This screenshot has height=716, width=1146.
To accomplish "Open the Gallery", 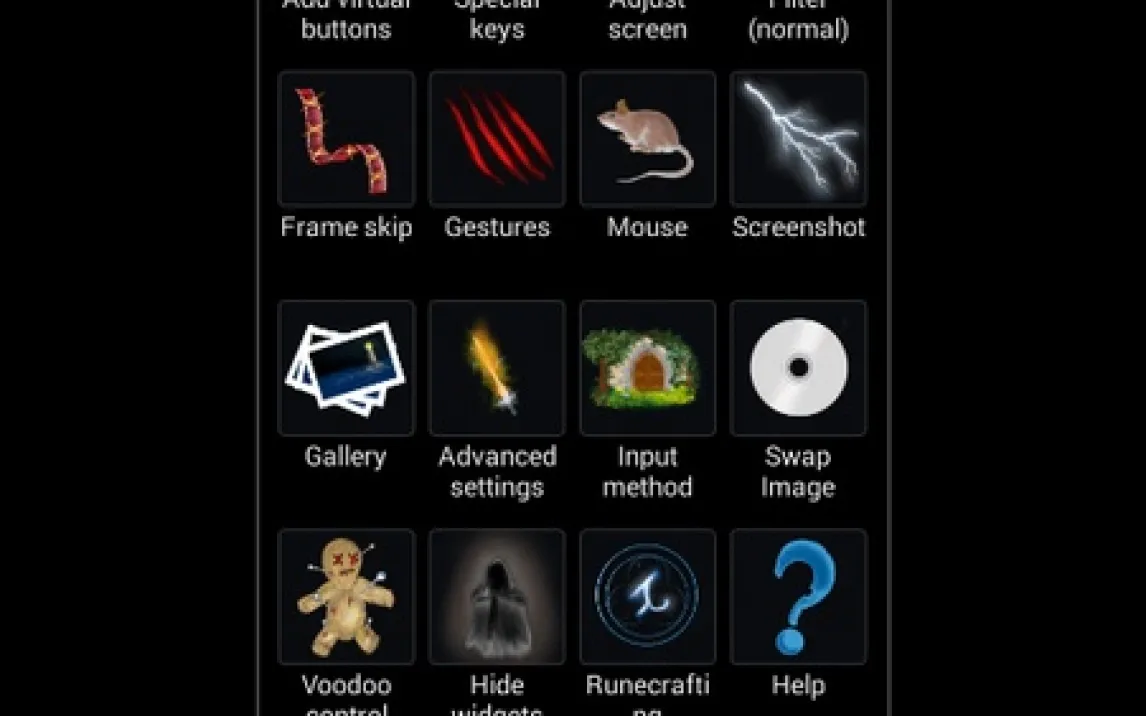I will (346, 368).
